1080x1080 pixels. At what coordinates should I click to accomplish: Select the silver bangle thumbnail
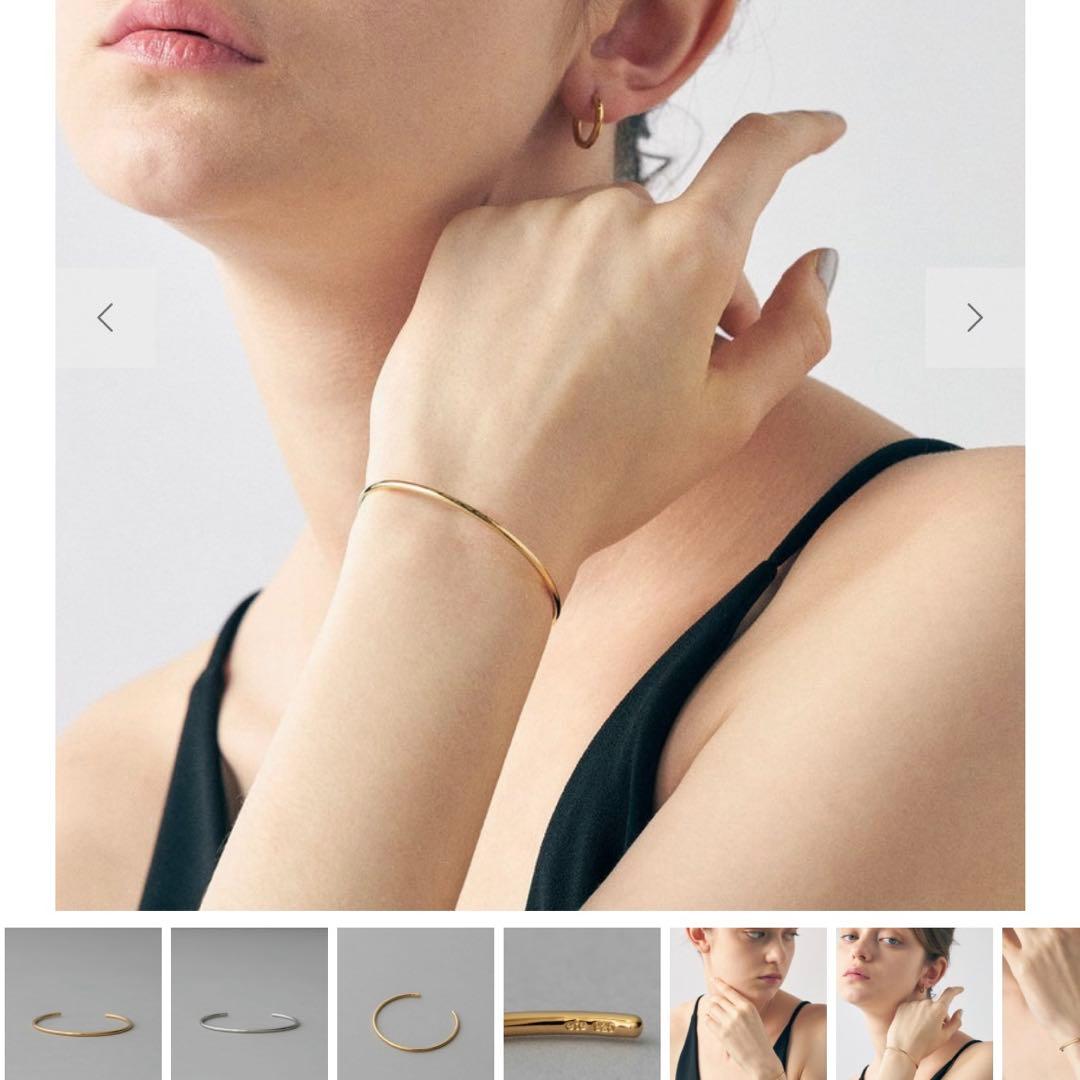(249, 1004)
